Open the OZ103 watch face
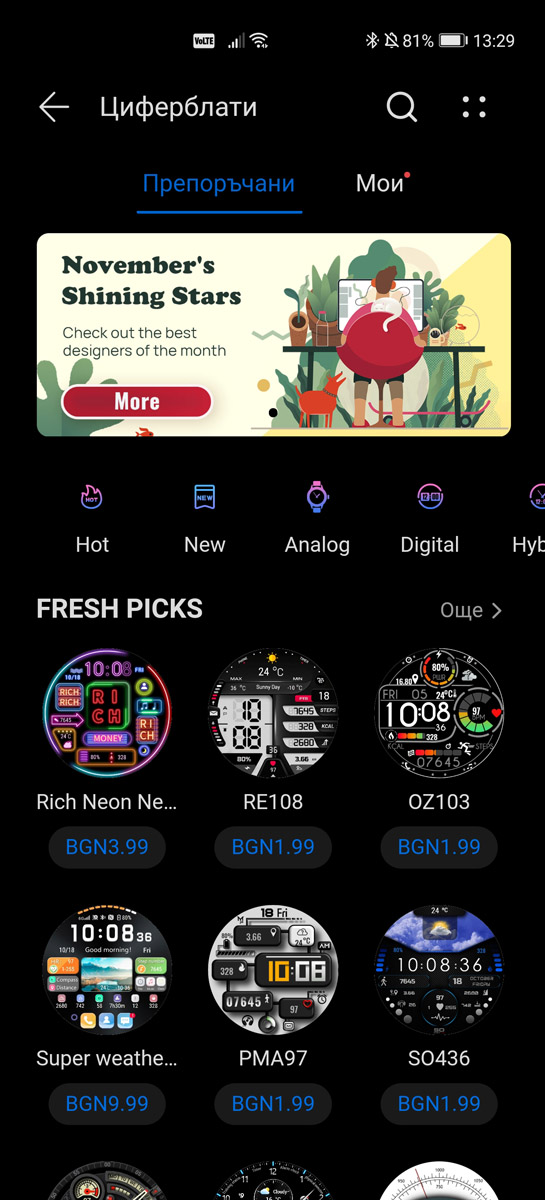The height and width of the screenshot is (1200, 545). tap(439, 713)
